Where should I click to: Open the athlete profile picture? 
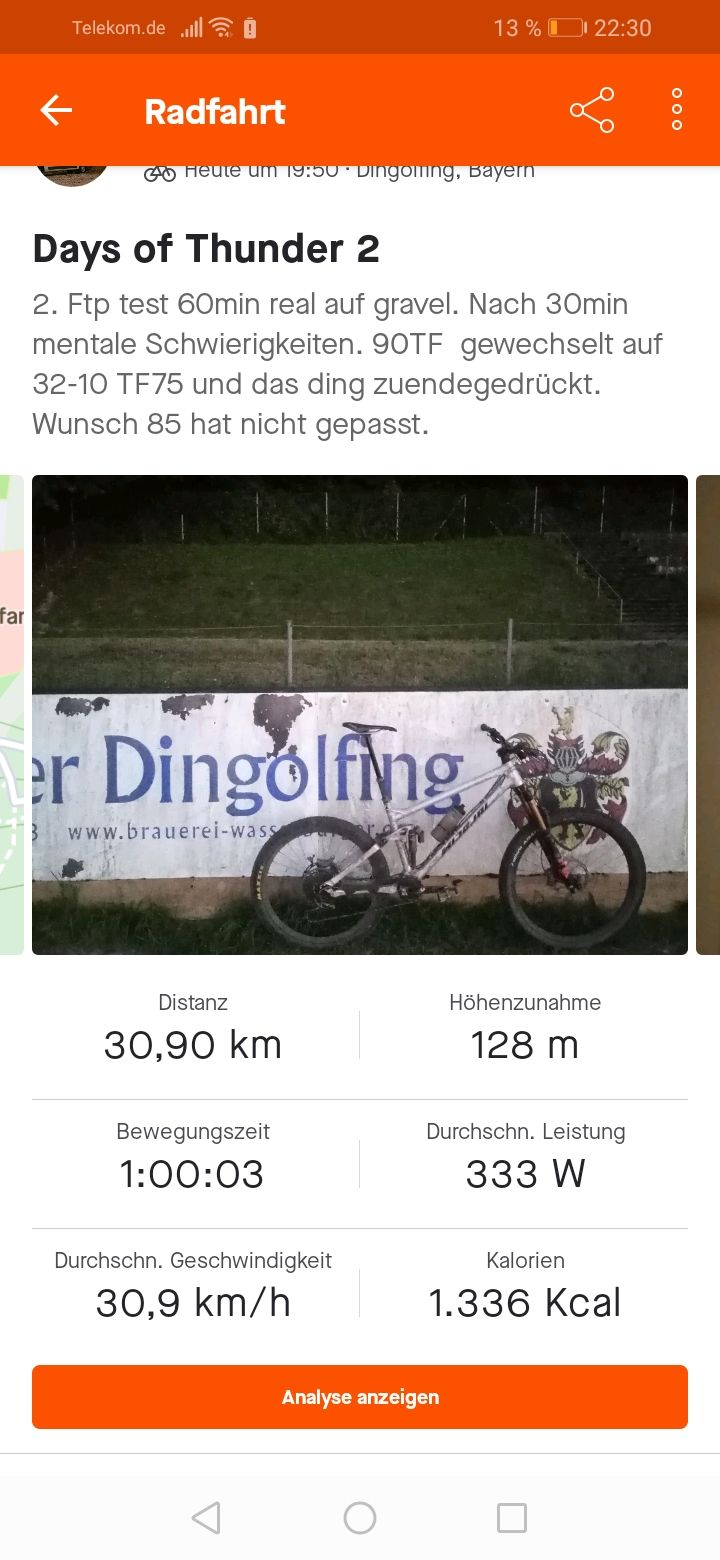click(x=72, y=174)
